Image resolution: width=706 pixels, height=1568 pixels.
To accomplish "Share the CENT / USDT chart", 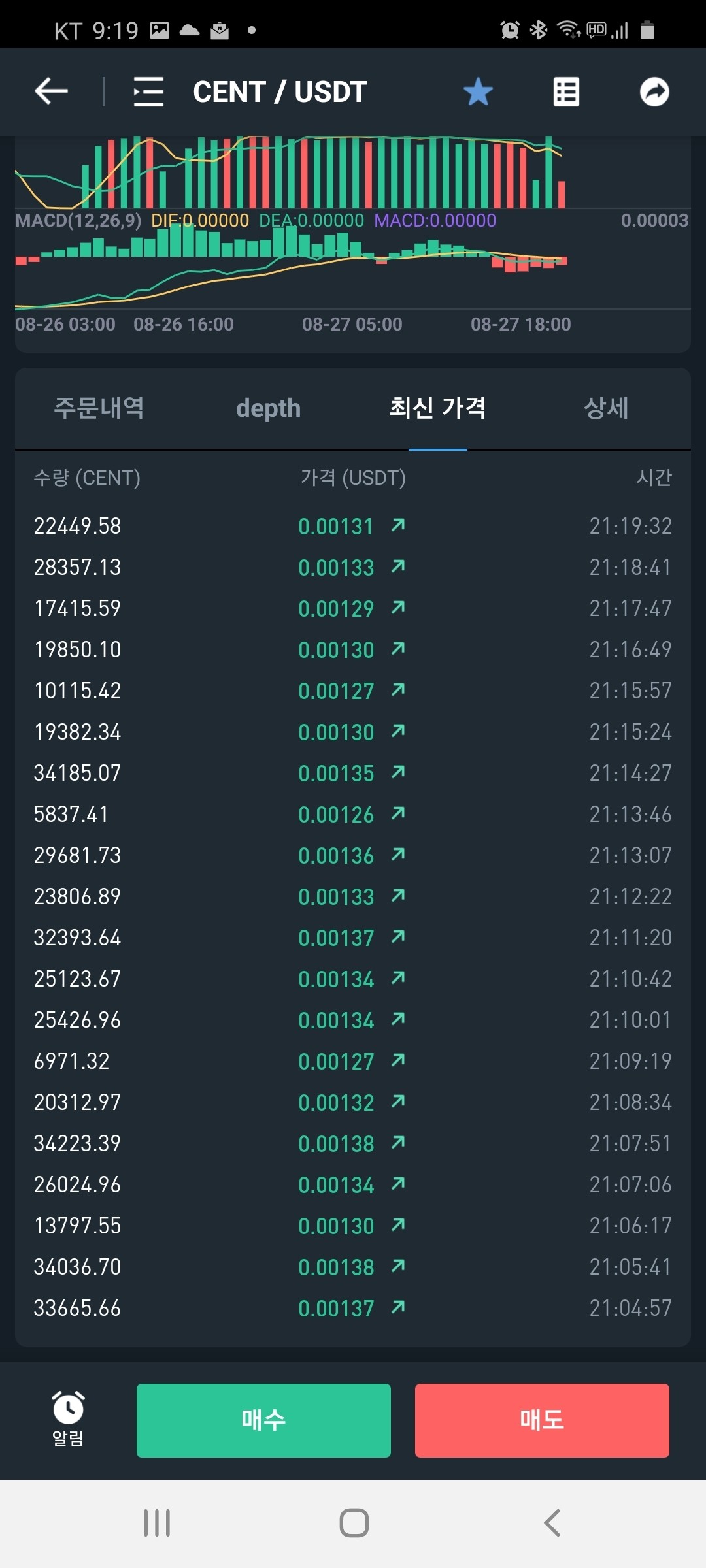I will coord(654,91).
